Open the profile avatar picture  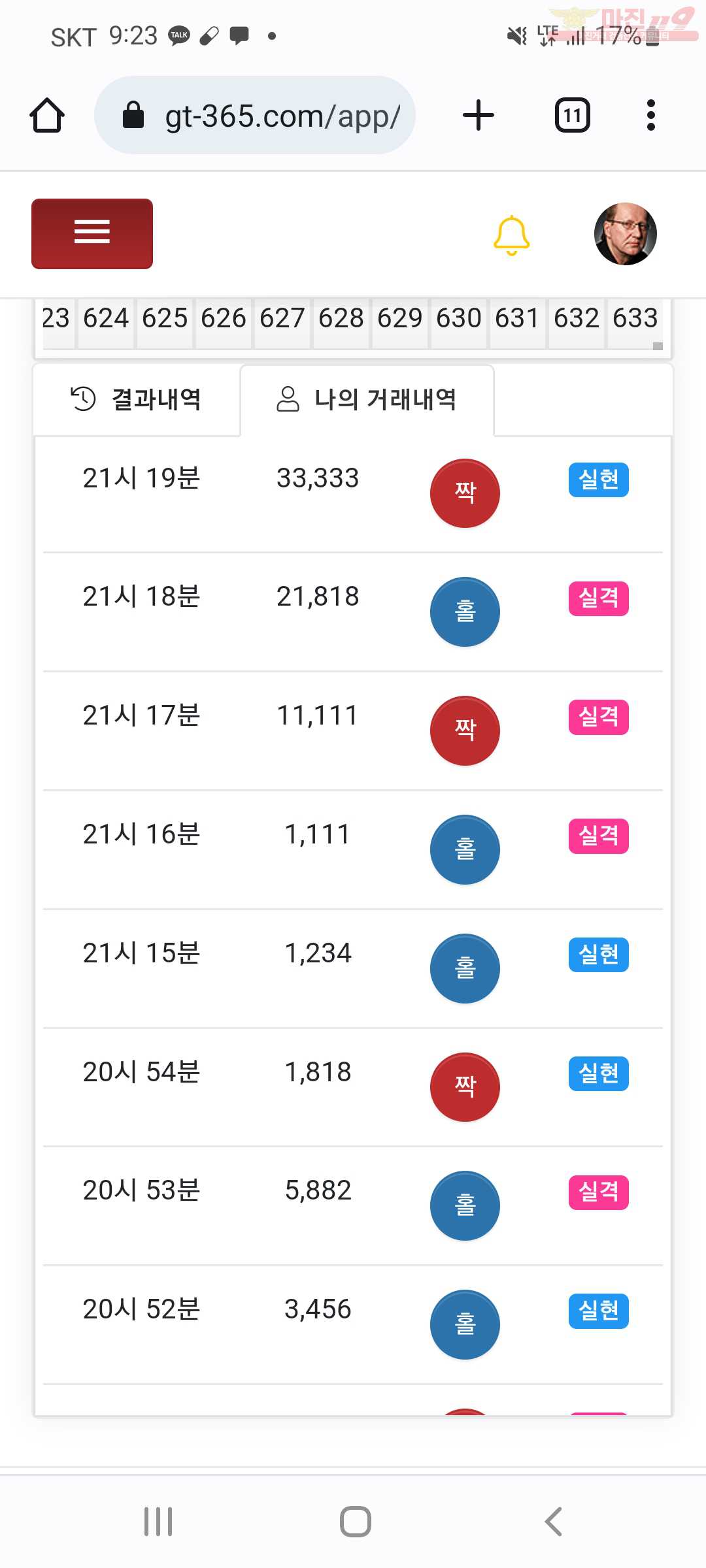pyautogui.click(x=625, y=234)
